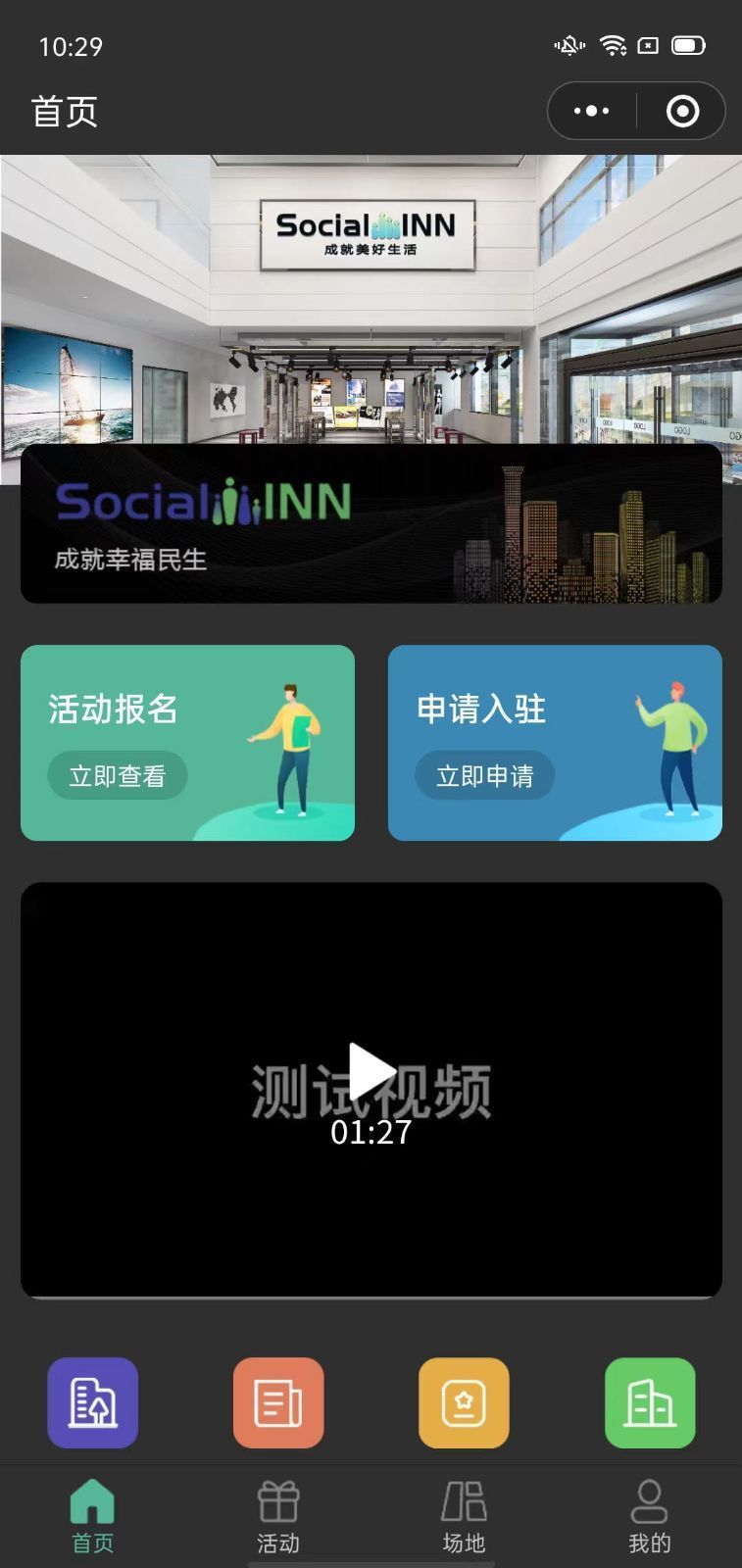This screenshot has width=742, height=1568.
Task: Tap the 立即申请 button
Action: point(485,776)
